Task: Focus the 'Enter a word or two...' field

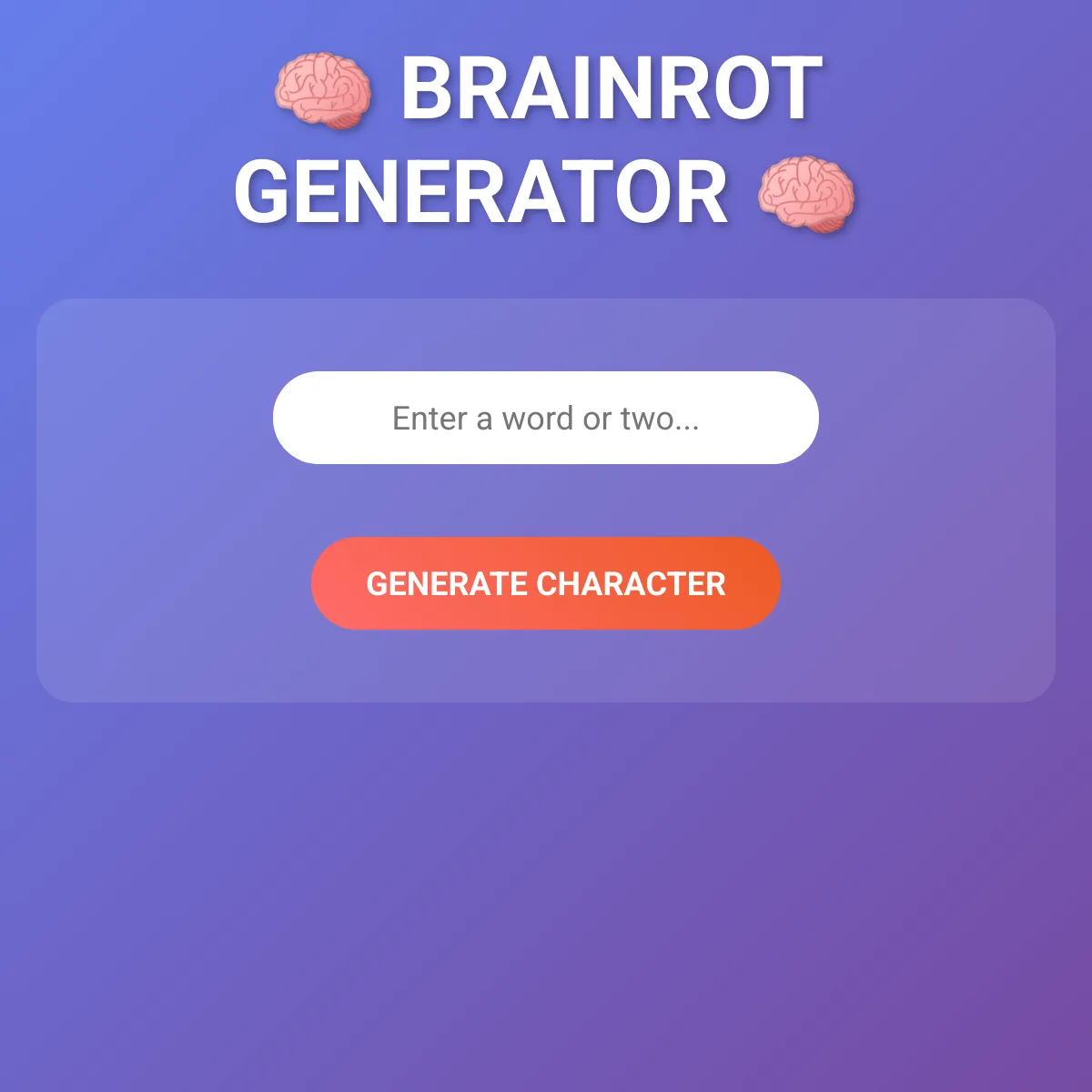Action: click(x=546, y=418)
